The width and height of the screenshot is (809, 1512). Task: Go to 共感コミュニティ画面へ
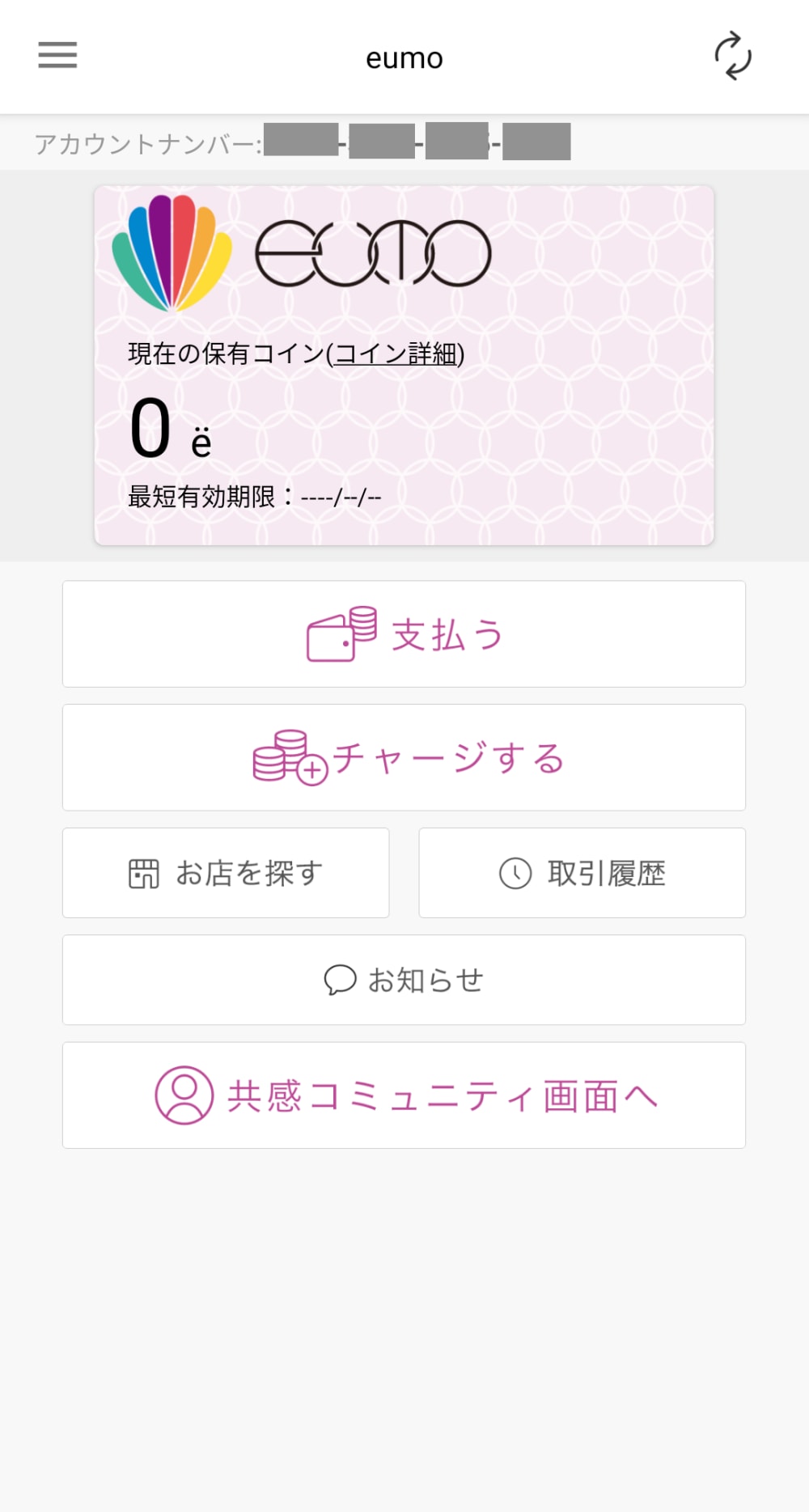[404, 1095]
